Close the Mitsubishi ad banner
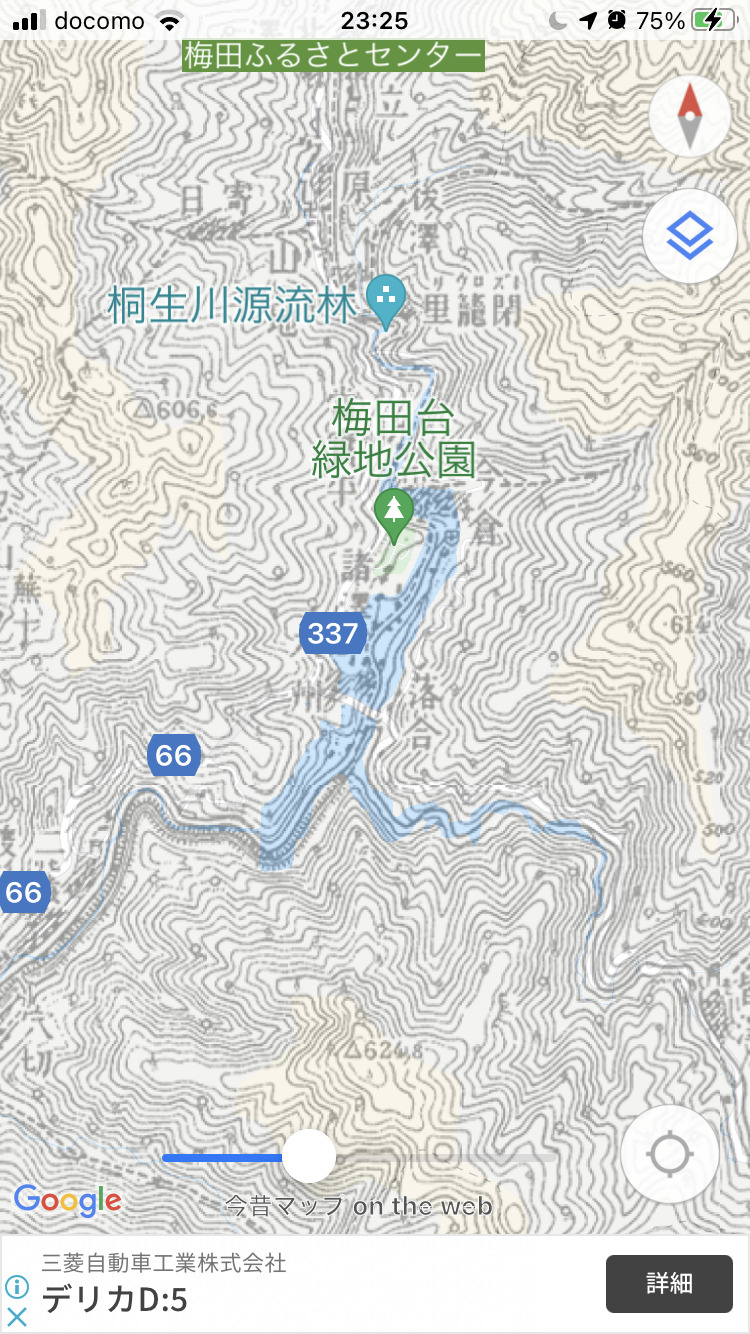The height and width of the screenshot is (1334, 750). coord(17,1316)
